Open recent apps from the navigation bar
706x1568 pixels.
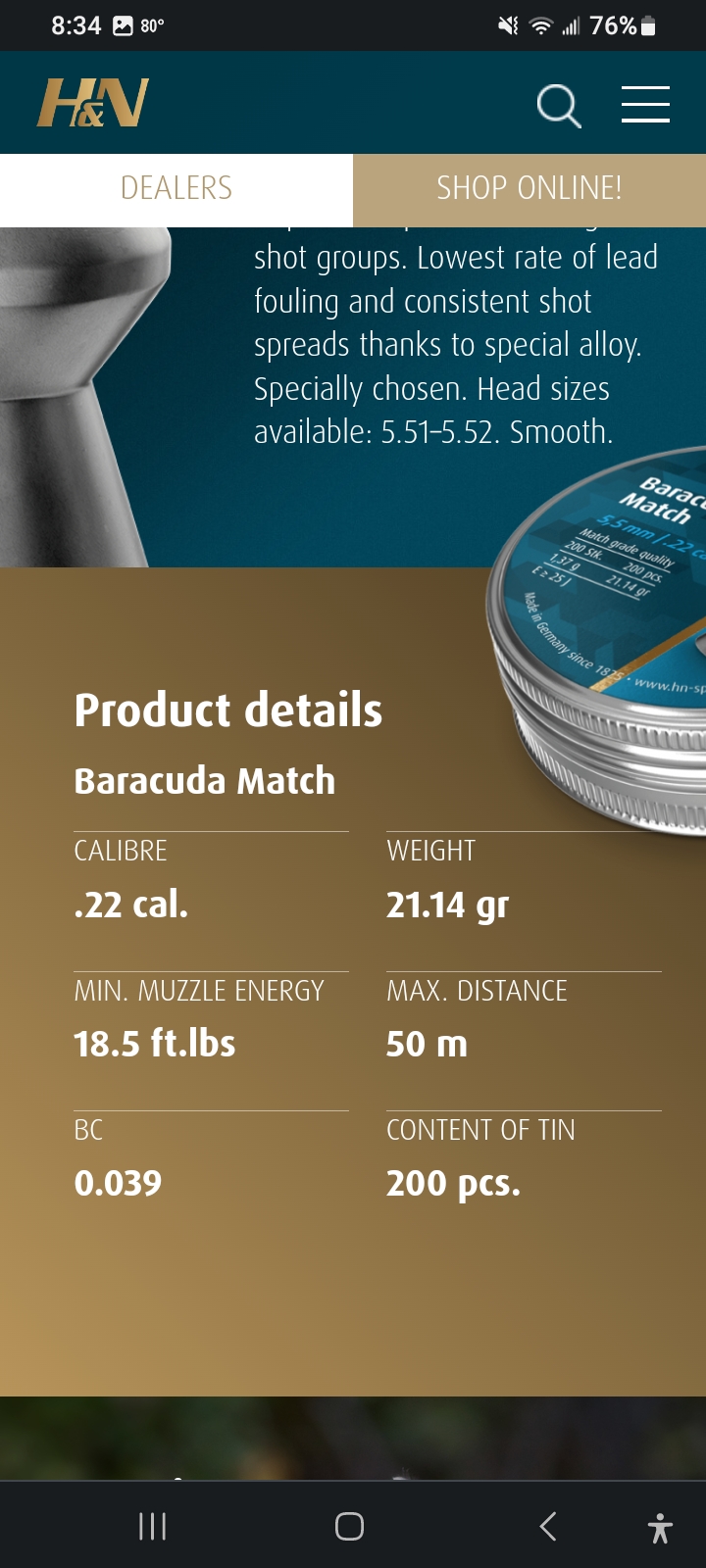click(x=153, y=1526)
